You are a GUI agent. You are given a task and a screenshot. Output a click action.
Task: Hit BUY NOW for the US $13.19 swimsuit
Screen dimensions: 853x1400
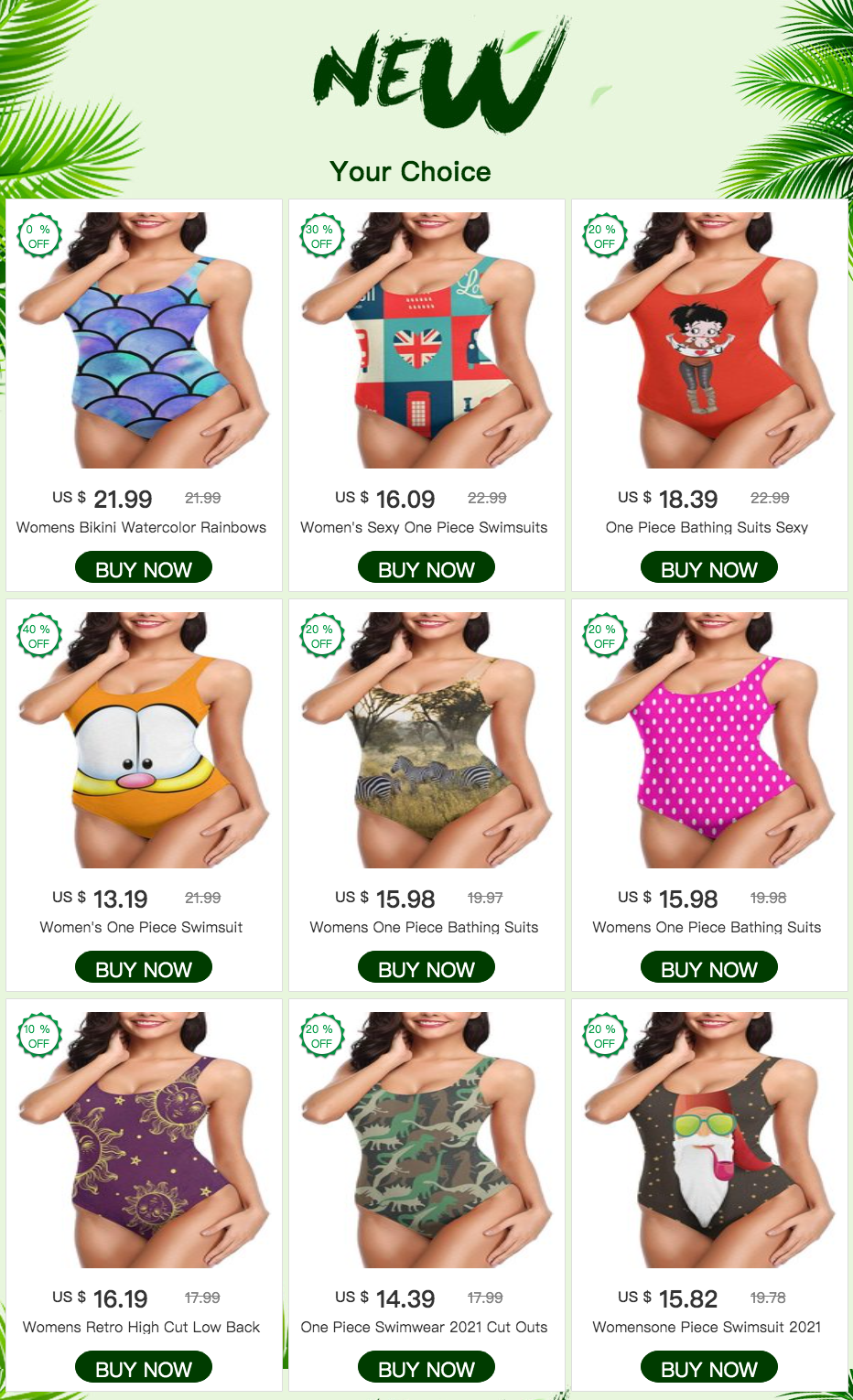tap(144, 968)
